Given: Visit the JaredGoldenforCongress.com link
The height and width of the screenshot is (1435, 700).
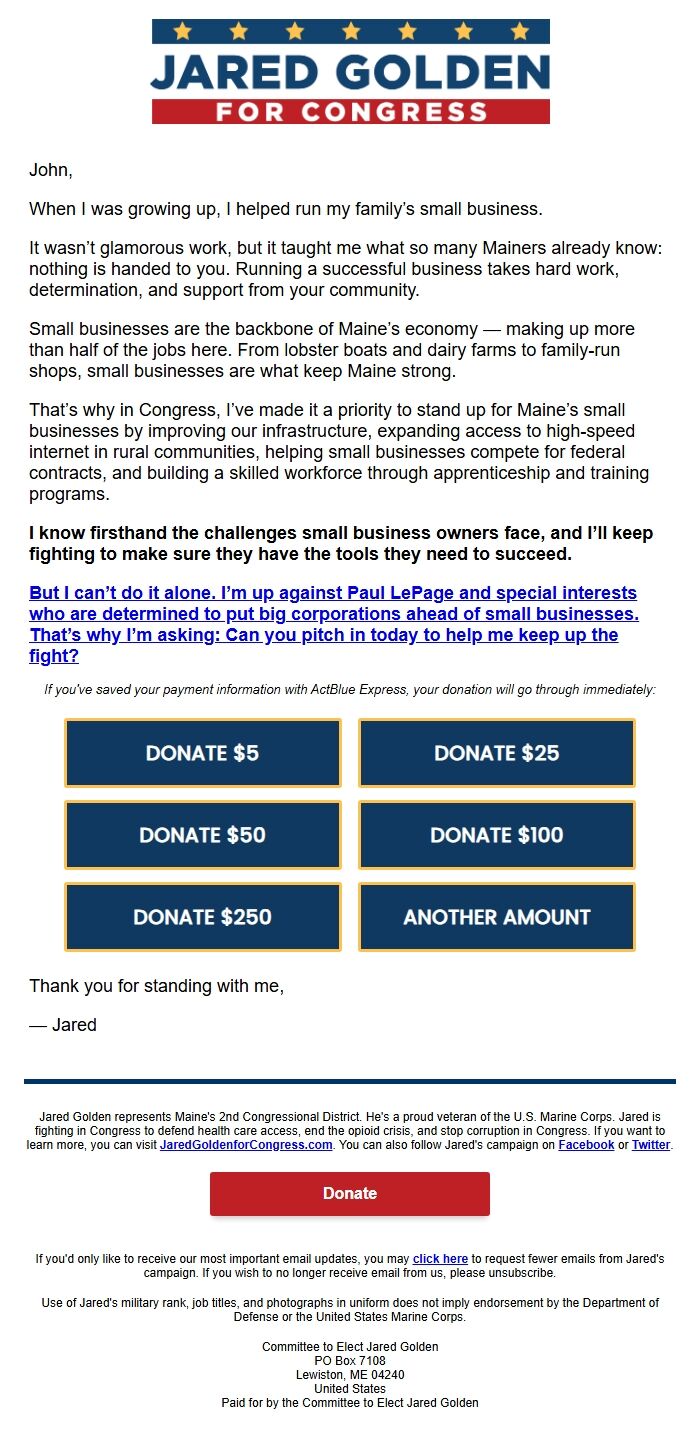Looking at the screenshot, I should click(x=246, y=1145).
